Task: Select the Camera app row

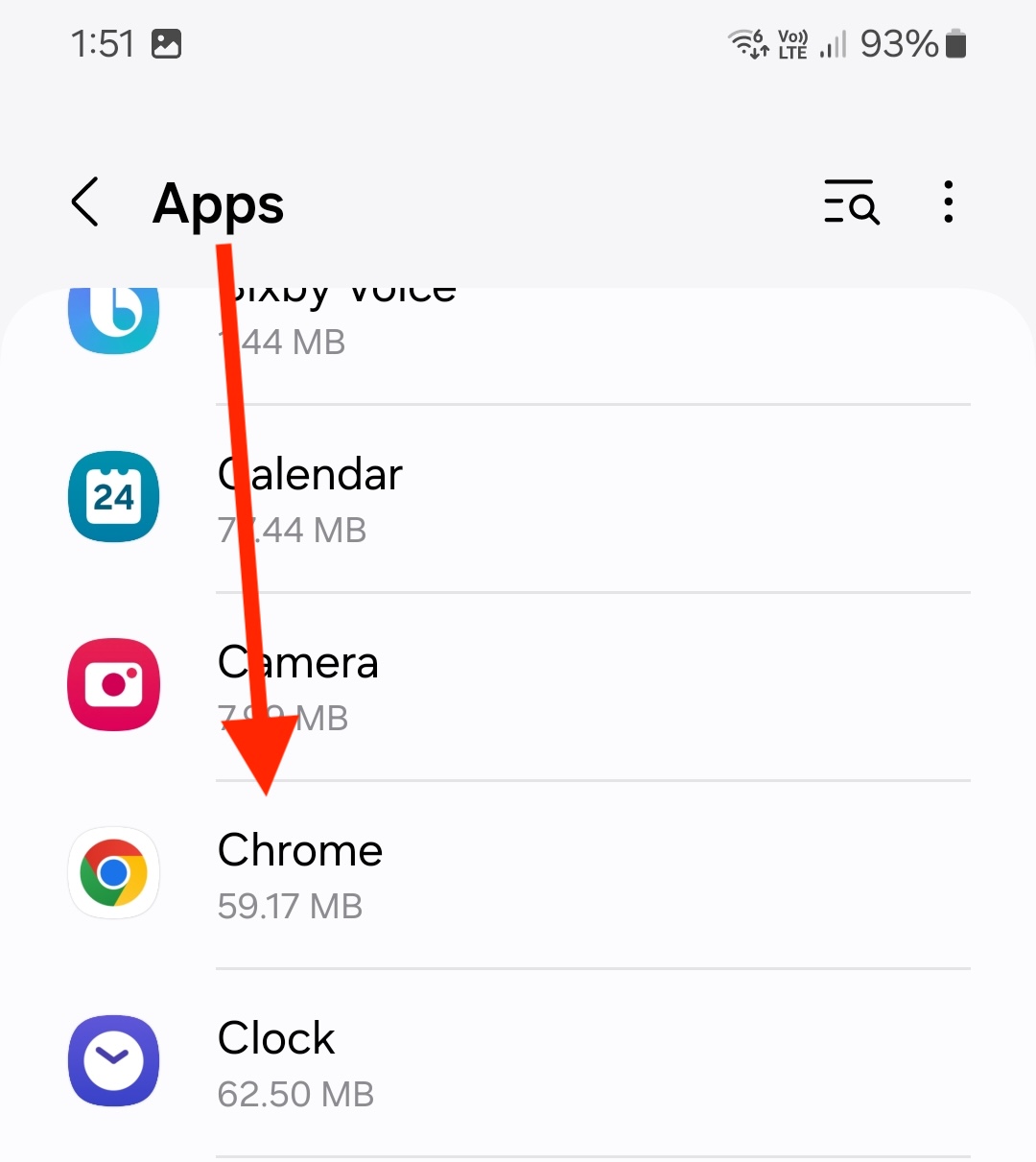Action: (518, 687)
